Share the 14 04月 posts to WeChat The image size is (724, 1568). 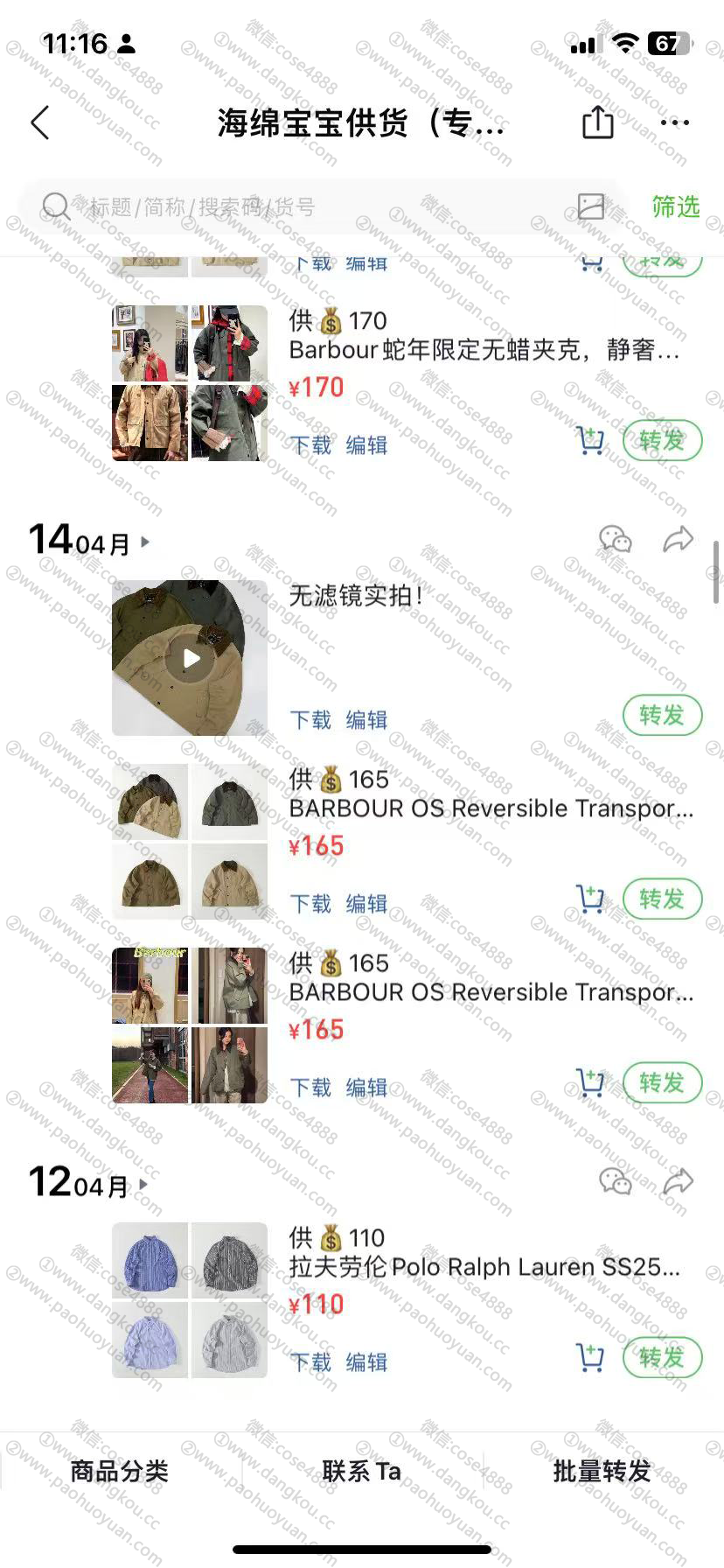point(616,539)
